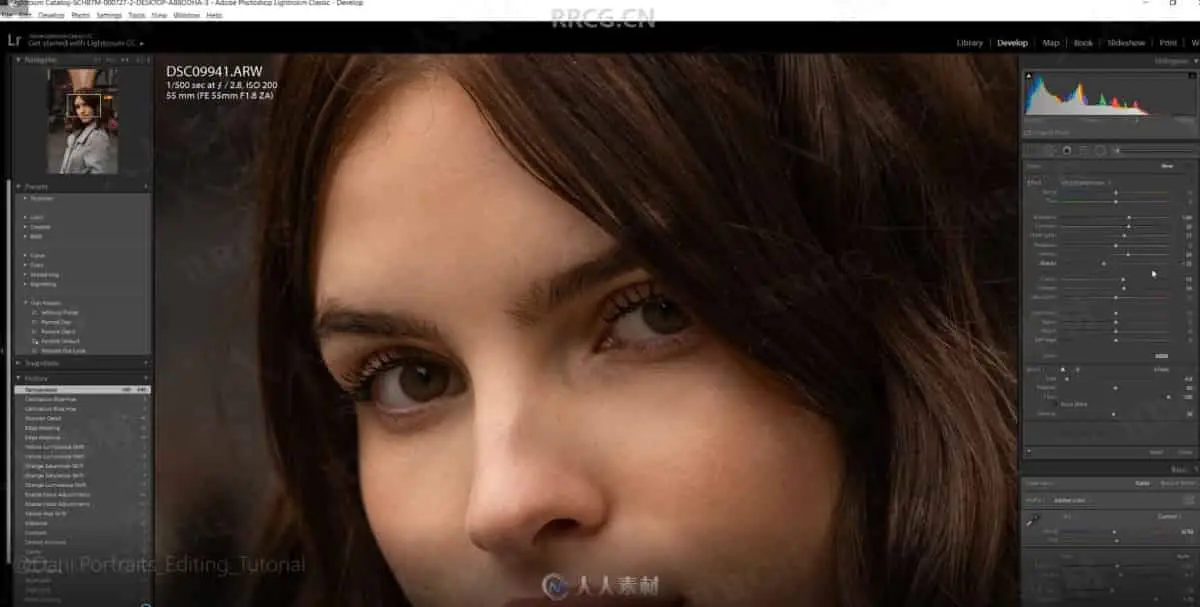The image size is (1200, 607).
Task: Open the Help menu
Action: [x=214, y=16]
